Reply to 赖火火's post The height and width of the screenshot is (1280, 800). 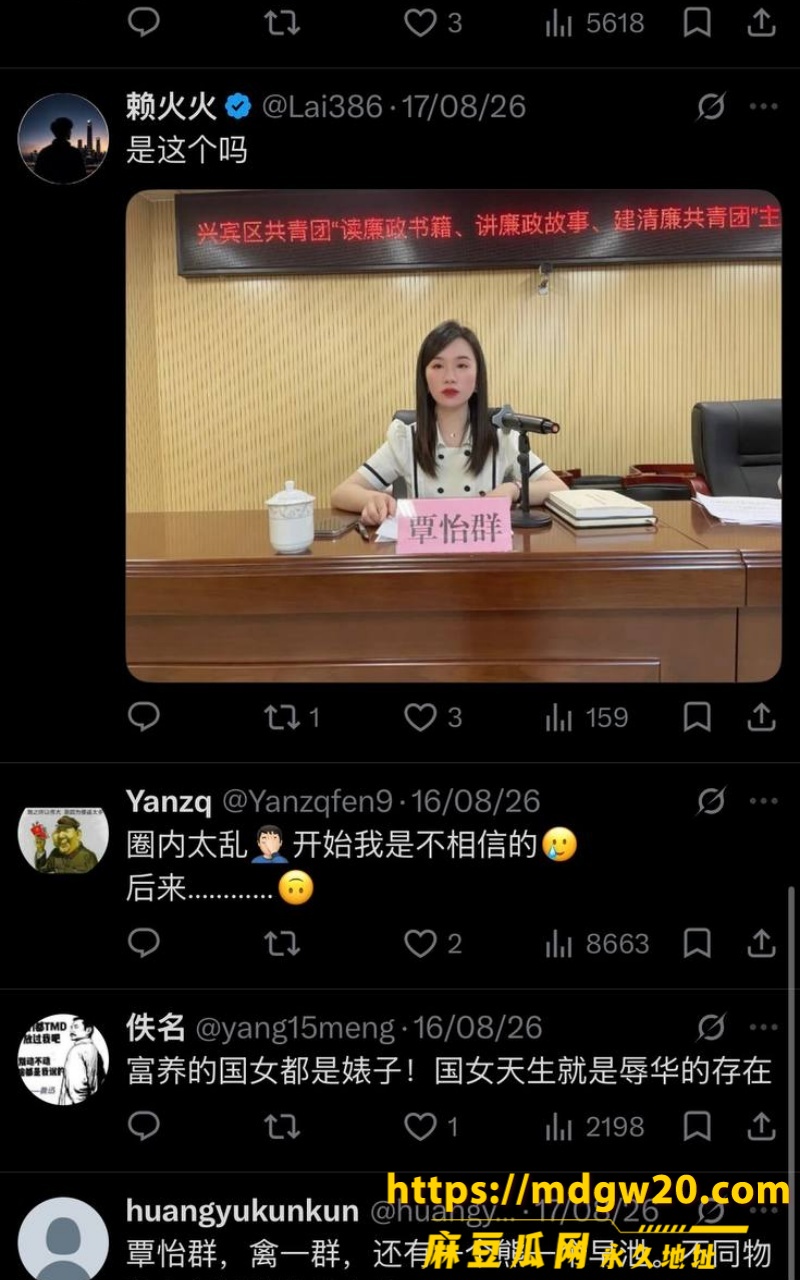click(144, 717)
